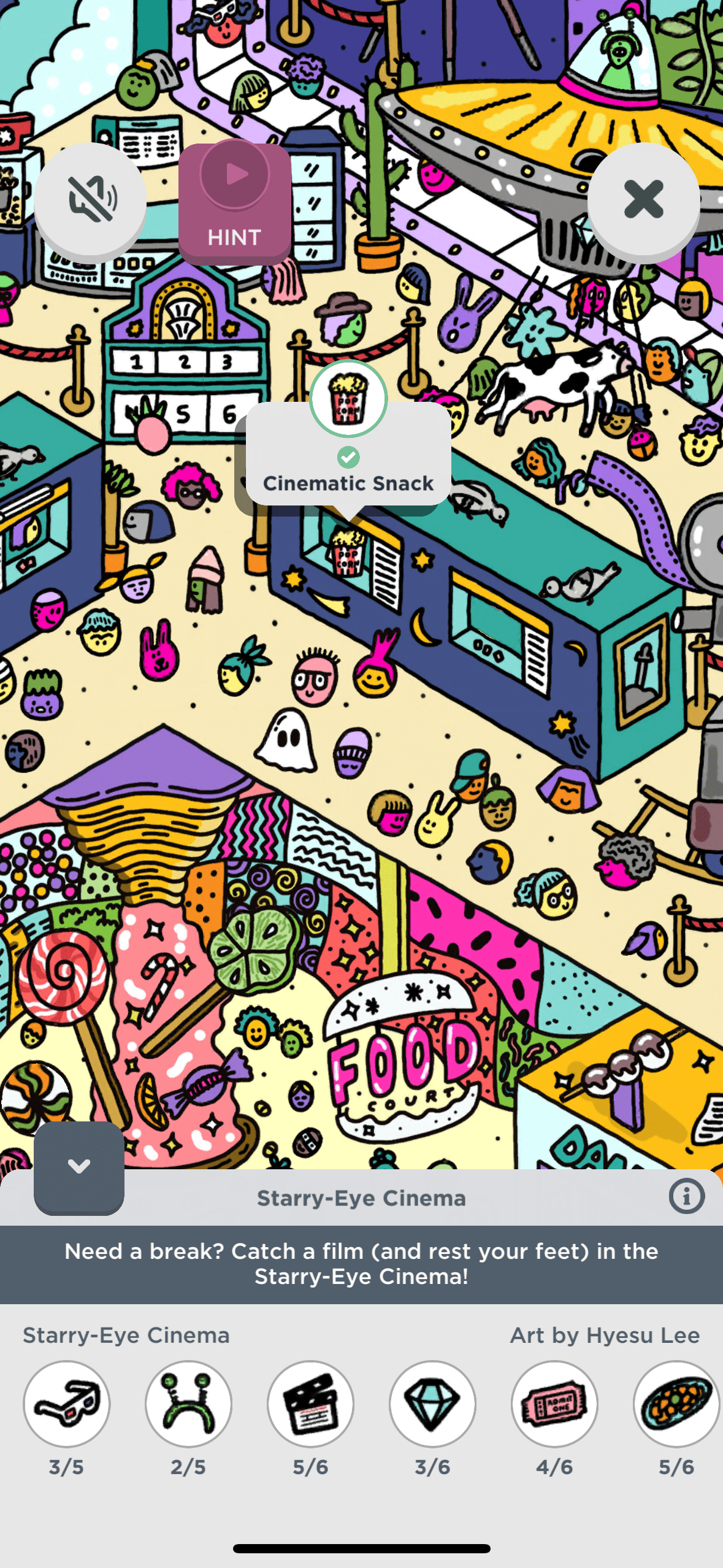The width and height of the screenshot is (723, 1568).
Task: Open the info icon beside Starry-Eye Cinema
Action: tap(686, 1196)
